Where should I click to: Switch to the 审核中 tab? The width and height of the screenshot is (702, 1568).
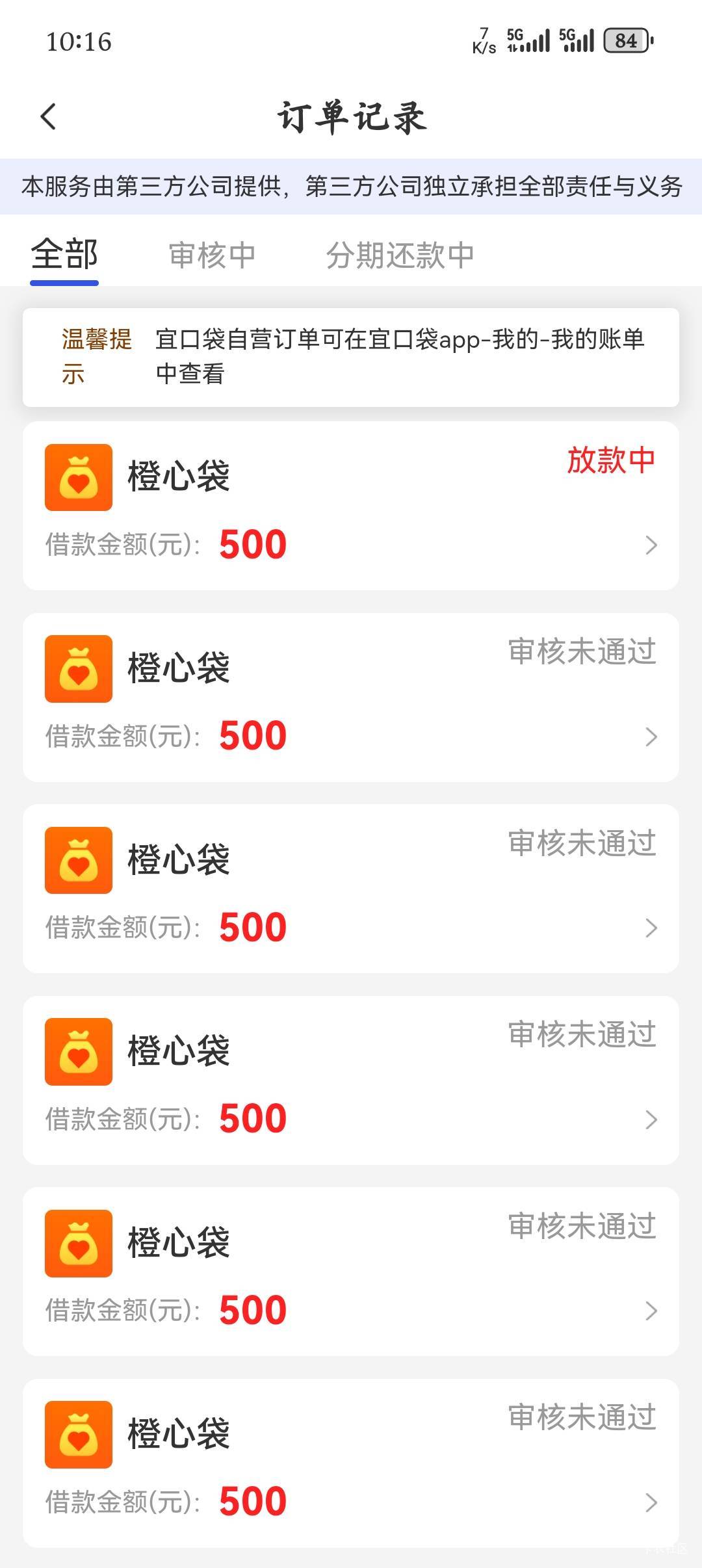click(212, 255)
